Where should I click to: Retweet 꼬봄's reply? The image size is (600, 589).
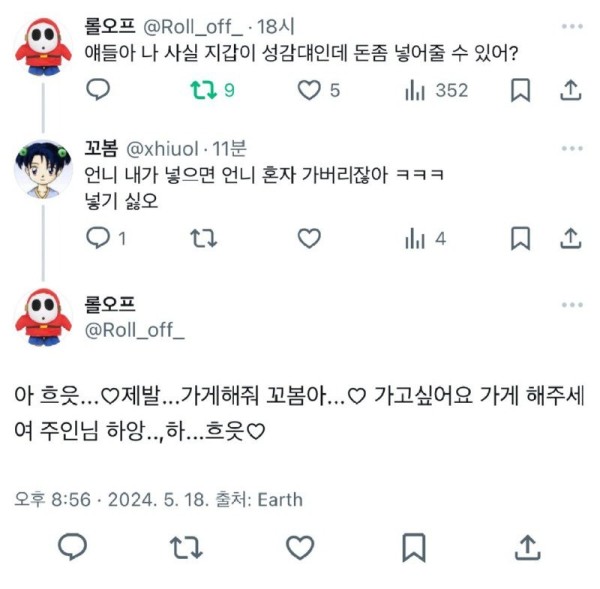pyautogui.click(x=203, y=238)
